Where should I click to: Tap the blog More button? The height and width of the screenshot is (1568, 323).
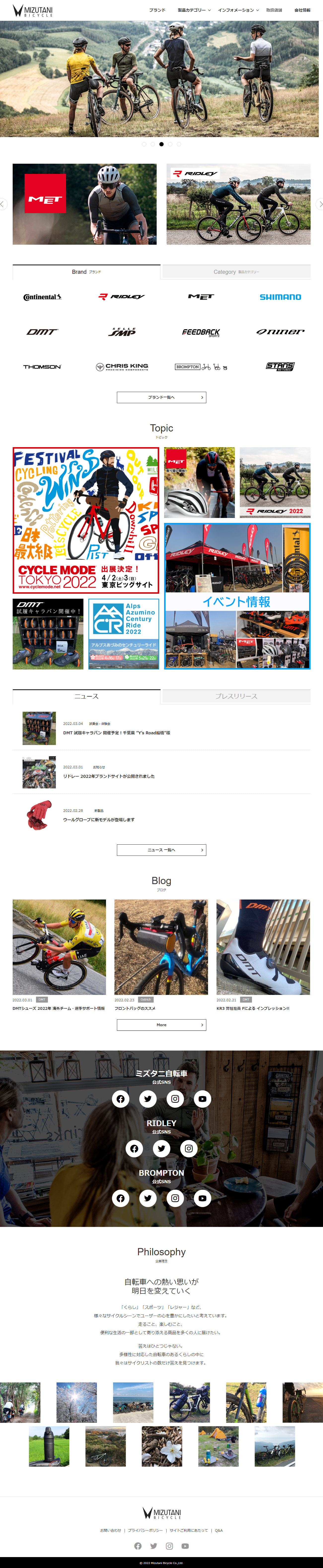[161, 1025]
